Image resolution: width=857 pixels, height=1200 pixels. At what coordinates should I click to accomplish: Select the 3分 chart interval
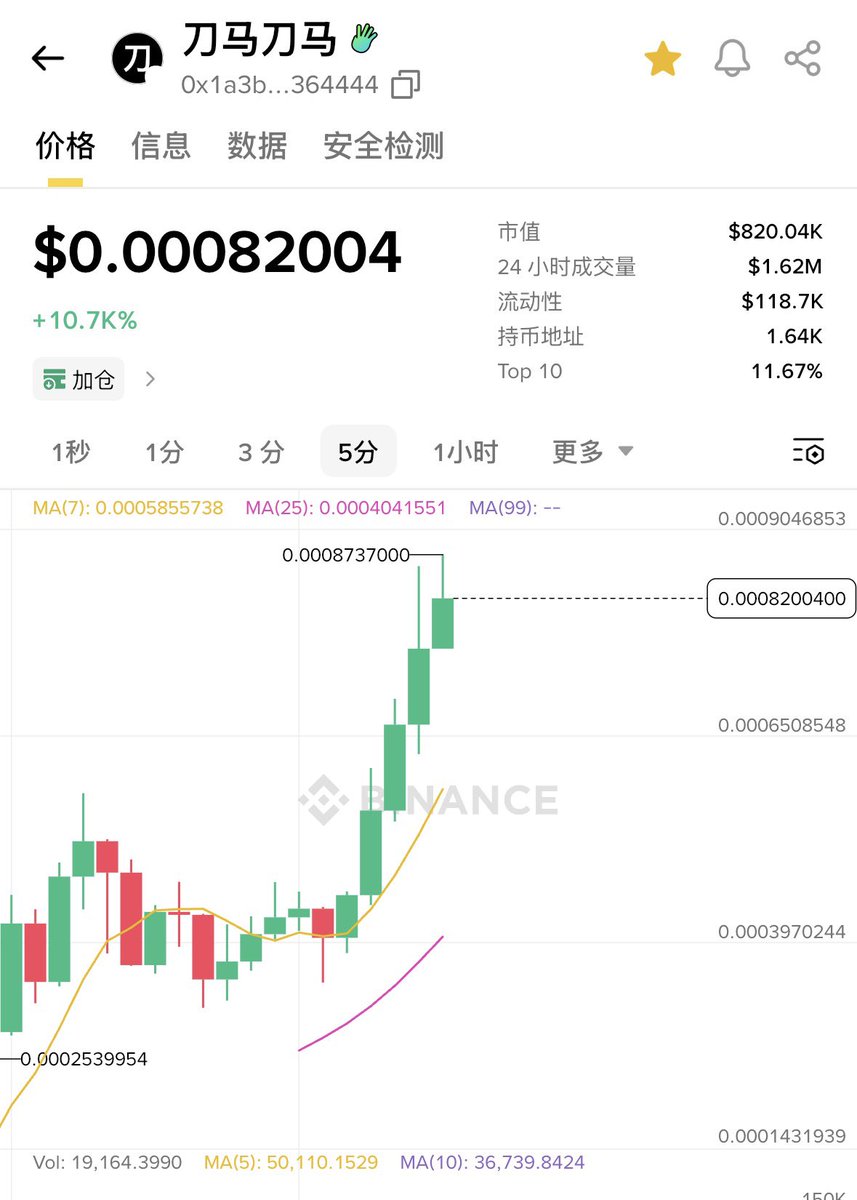[x=260, y=452]
